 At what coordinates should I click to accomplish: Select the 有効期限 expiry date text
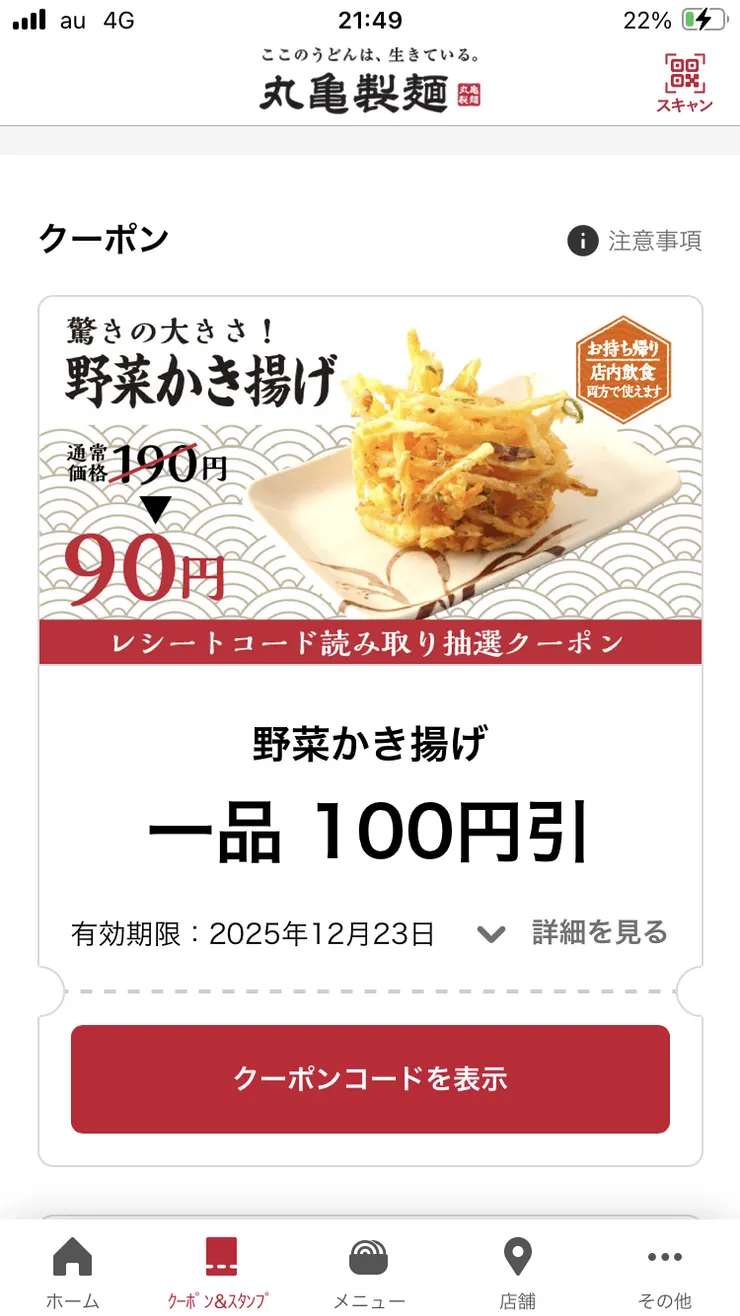click(253, 934)
